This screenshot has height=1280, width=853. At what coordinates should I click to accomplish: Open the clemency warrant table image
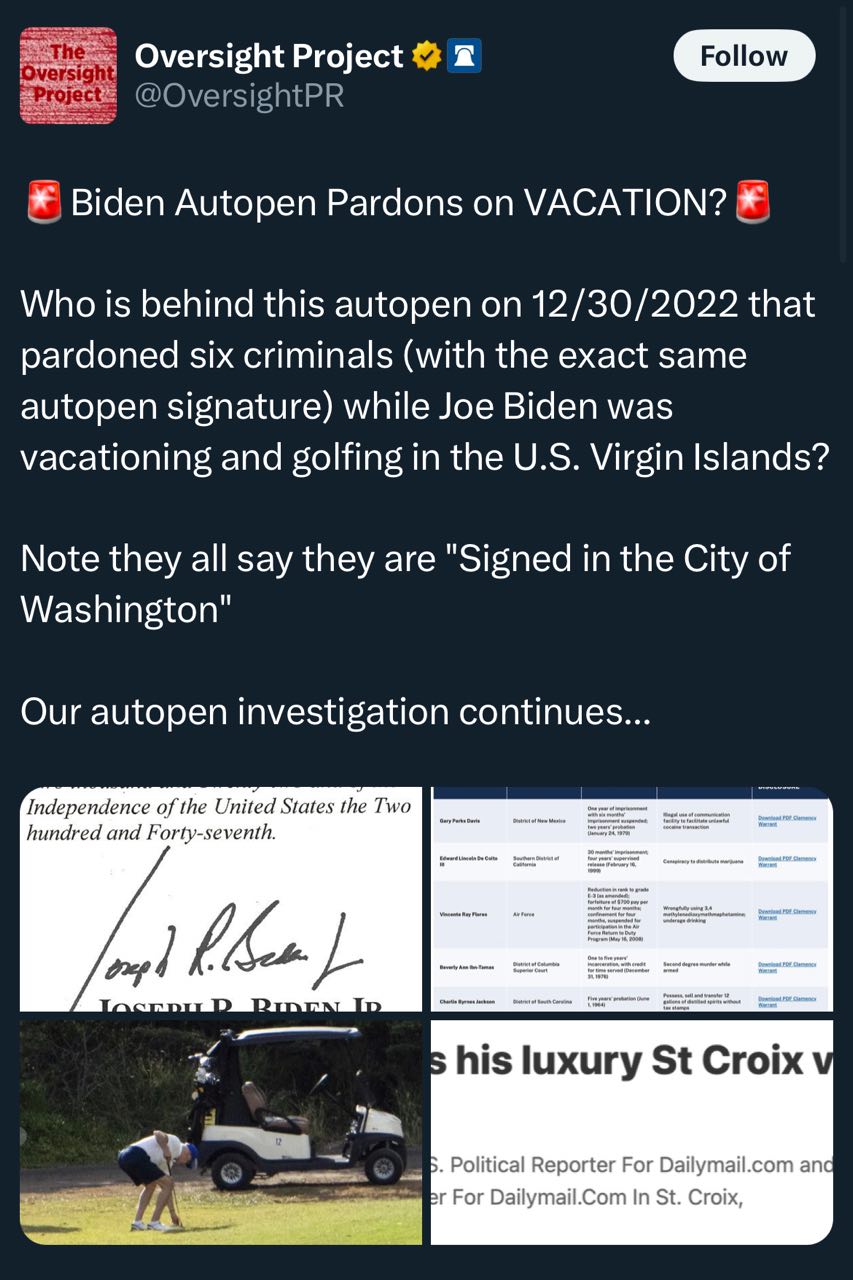click(631, 898)
